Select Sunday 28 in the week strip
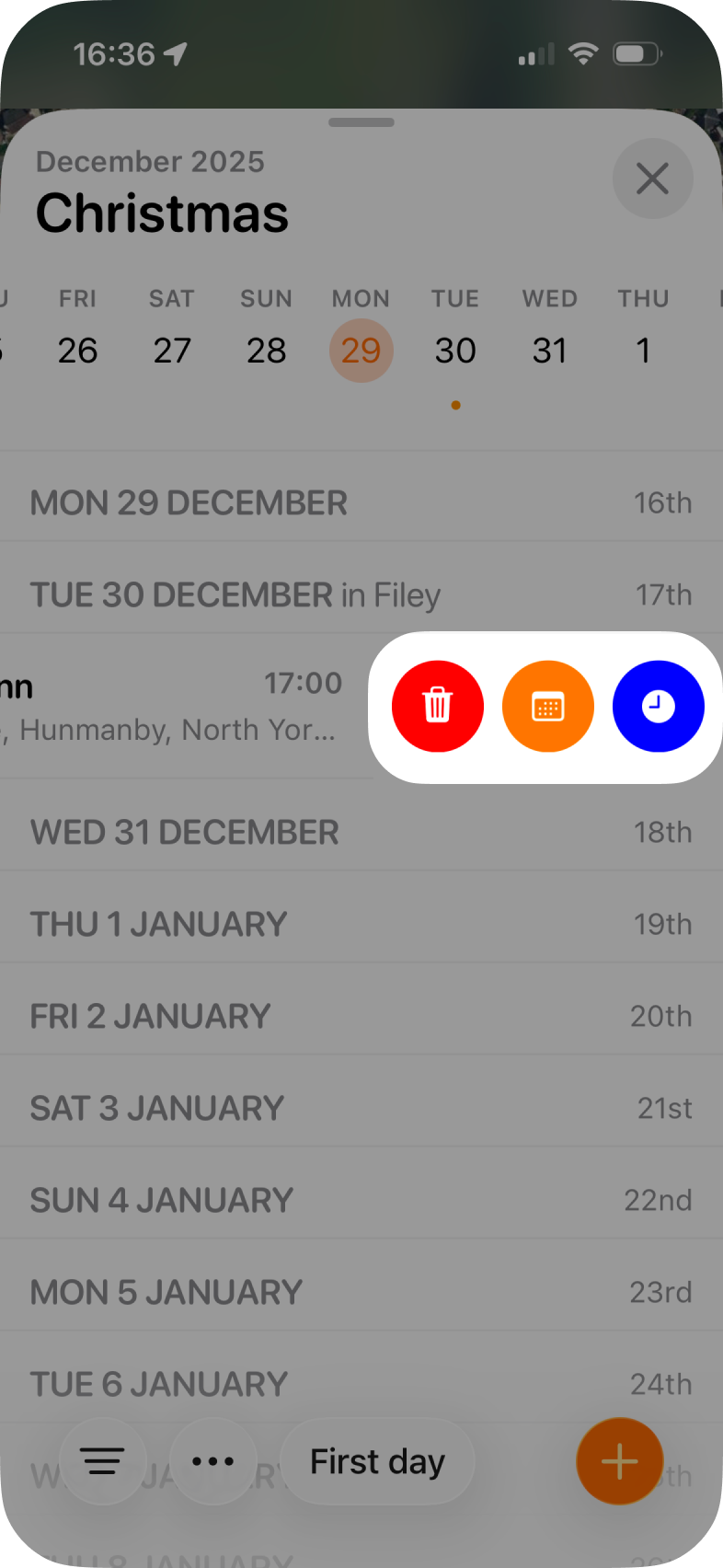 (266, 350)
